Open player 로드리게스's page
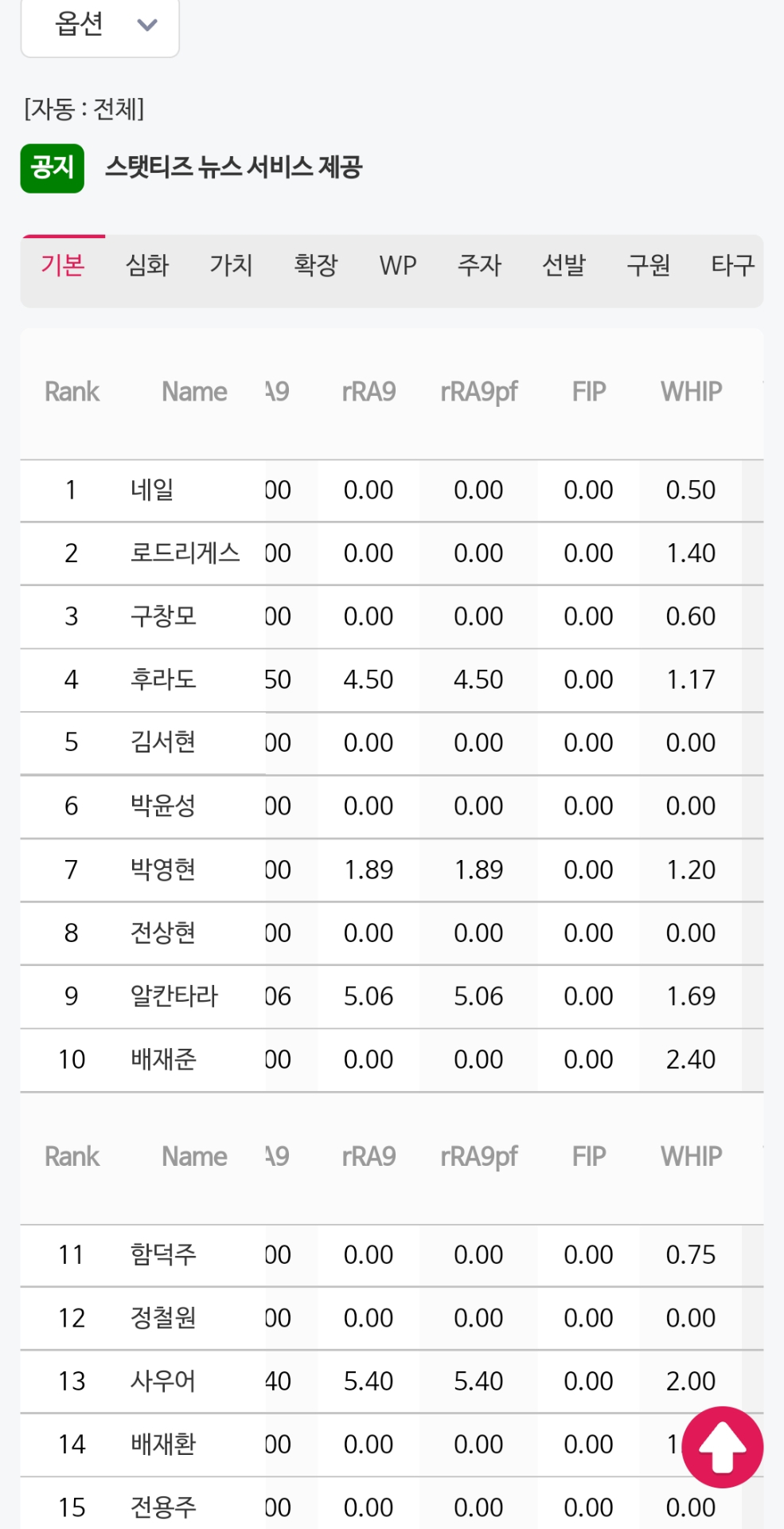The width and height of the screenshot is (784, 1529). 185,553
